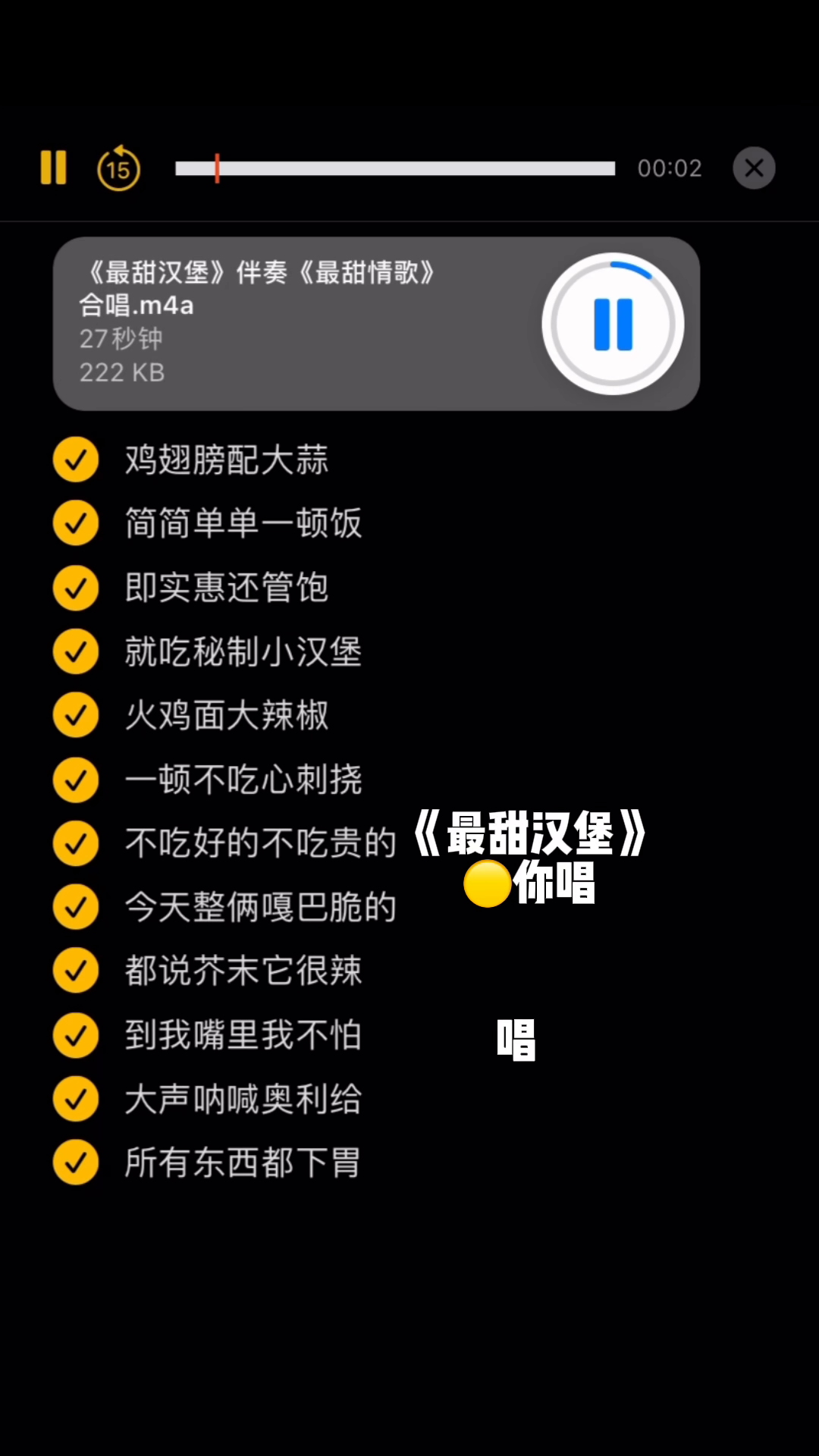This screenshot has width=819, height=1456.
Task: Uncheck the item 鸡翅膀配大蒜
Action: 76,460
